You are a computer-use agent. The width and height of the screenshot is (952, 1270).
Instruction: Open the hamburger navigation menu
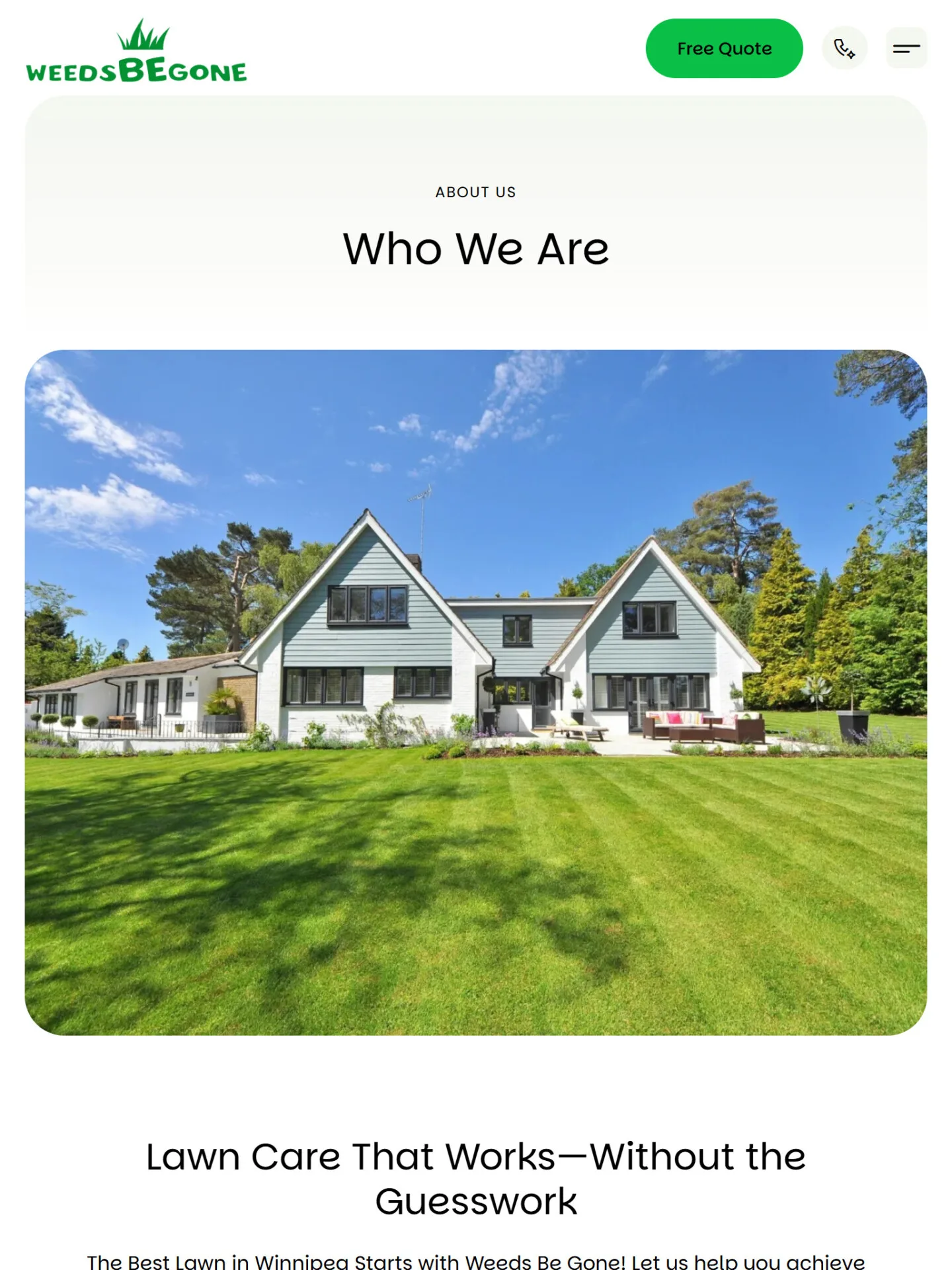tap(906, 48)
